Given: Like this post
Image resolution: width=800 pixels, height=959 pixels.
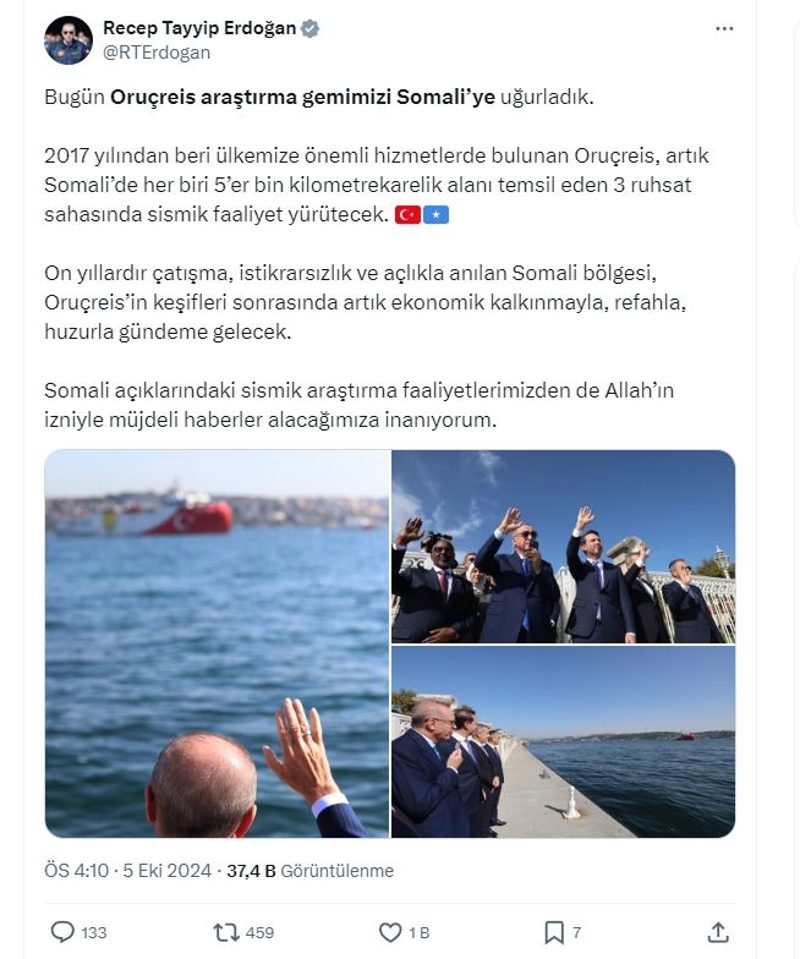Looking at the screenshot, I should point(391,932).
